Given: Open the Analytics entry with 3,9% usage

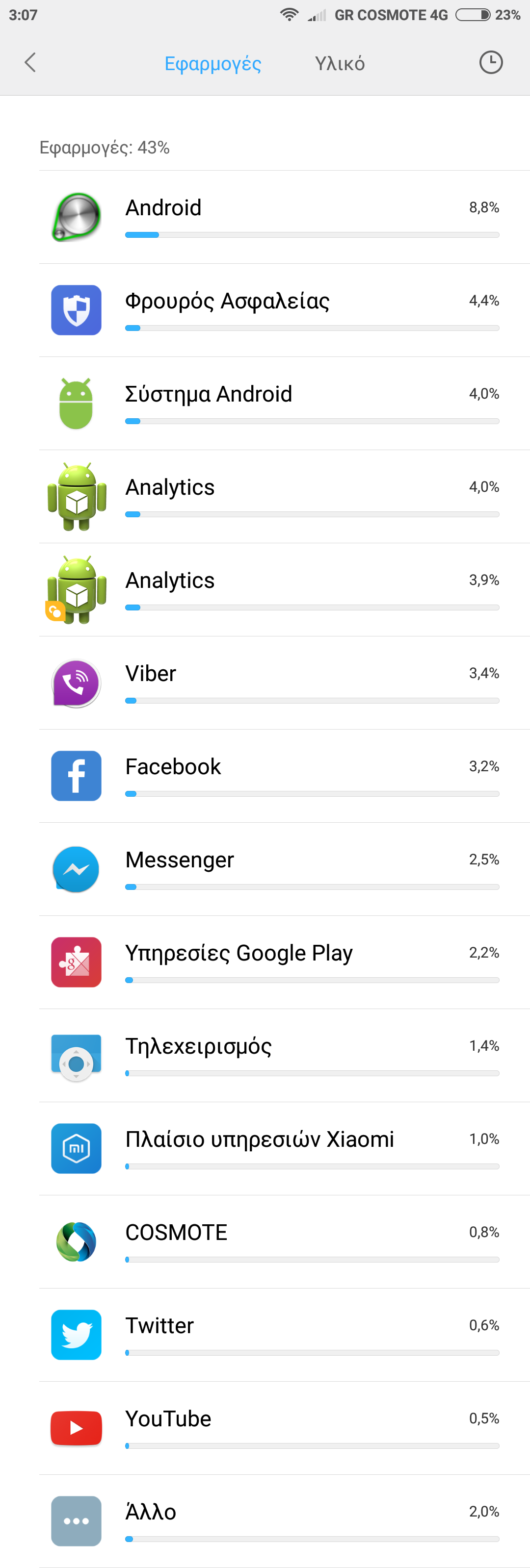Looking at the screenshot, I should tap(284, 589).
